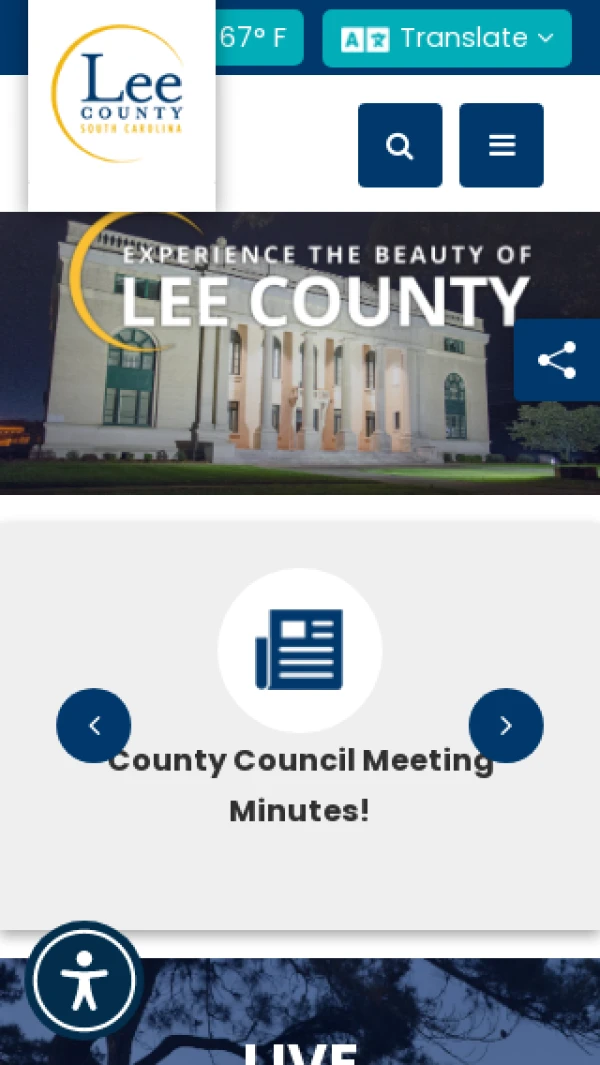
Task: Advance to the next carousel slide
Action: (x=506, y=725)
